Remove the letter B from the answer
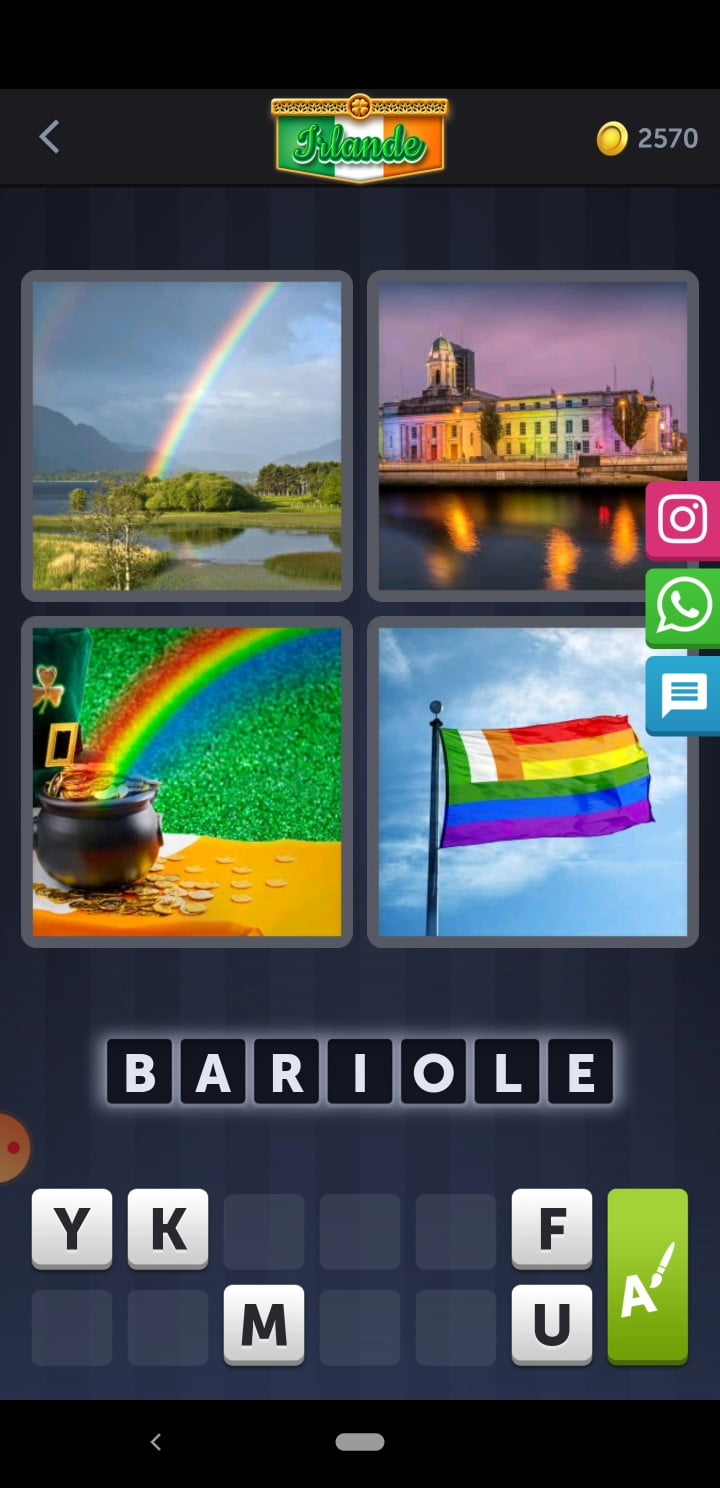Viewport: 720px width, 1488px height. pos(139,1072)
